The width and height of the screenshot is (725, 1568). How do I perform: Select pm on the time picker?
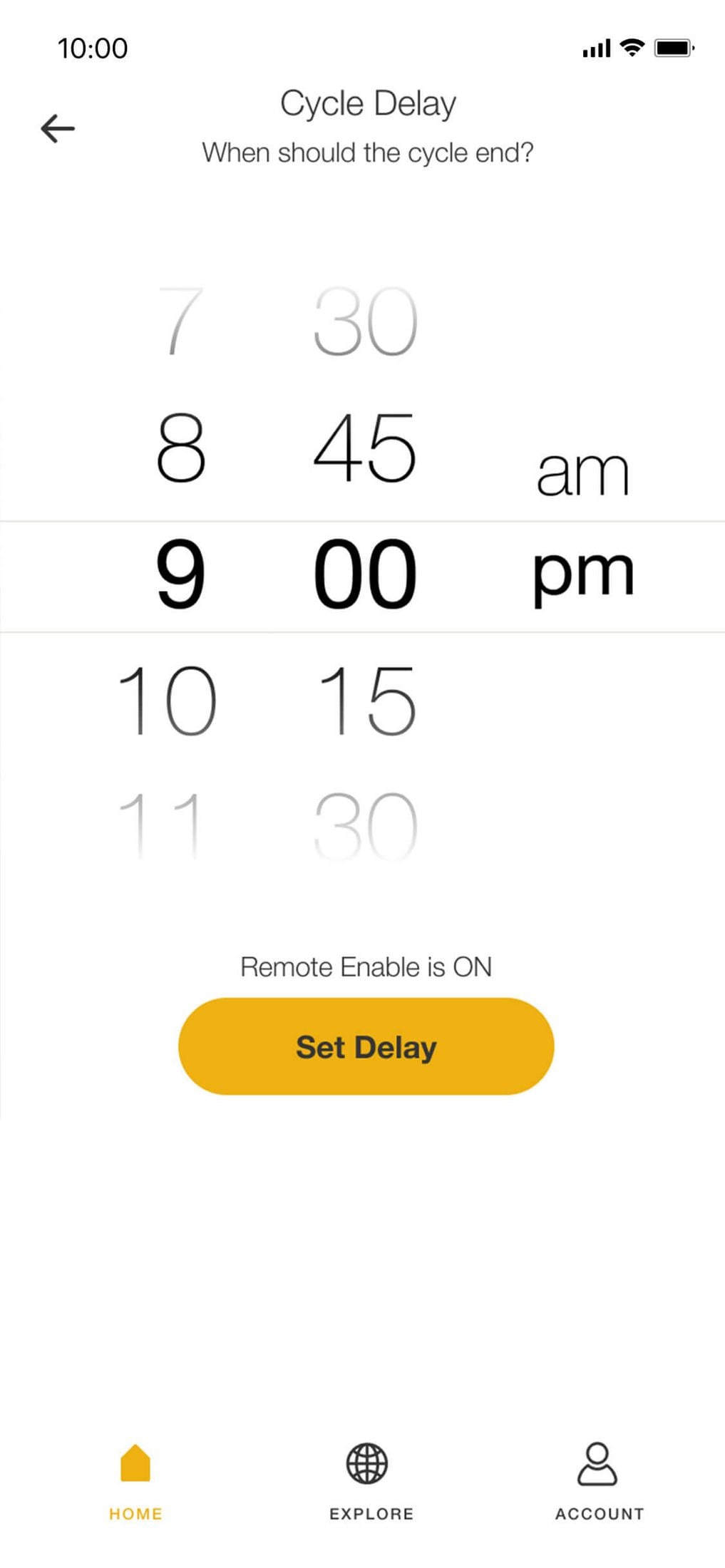pyautogui.click(x=582, y=574)
